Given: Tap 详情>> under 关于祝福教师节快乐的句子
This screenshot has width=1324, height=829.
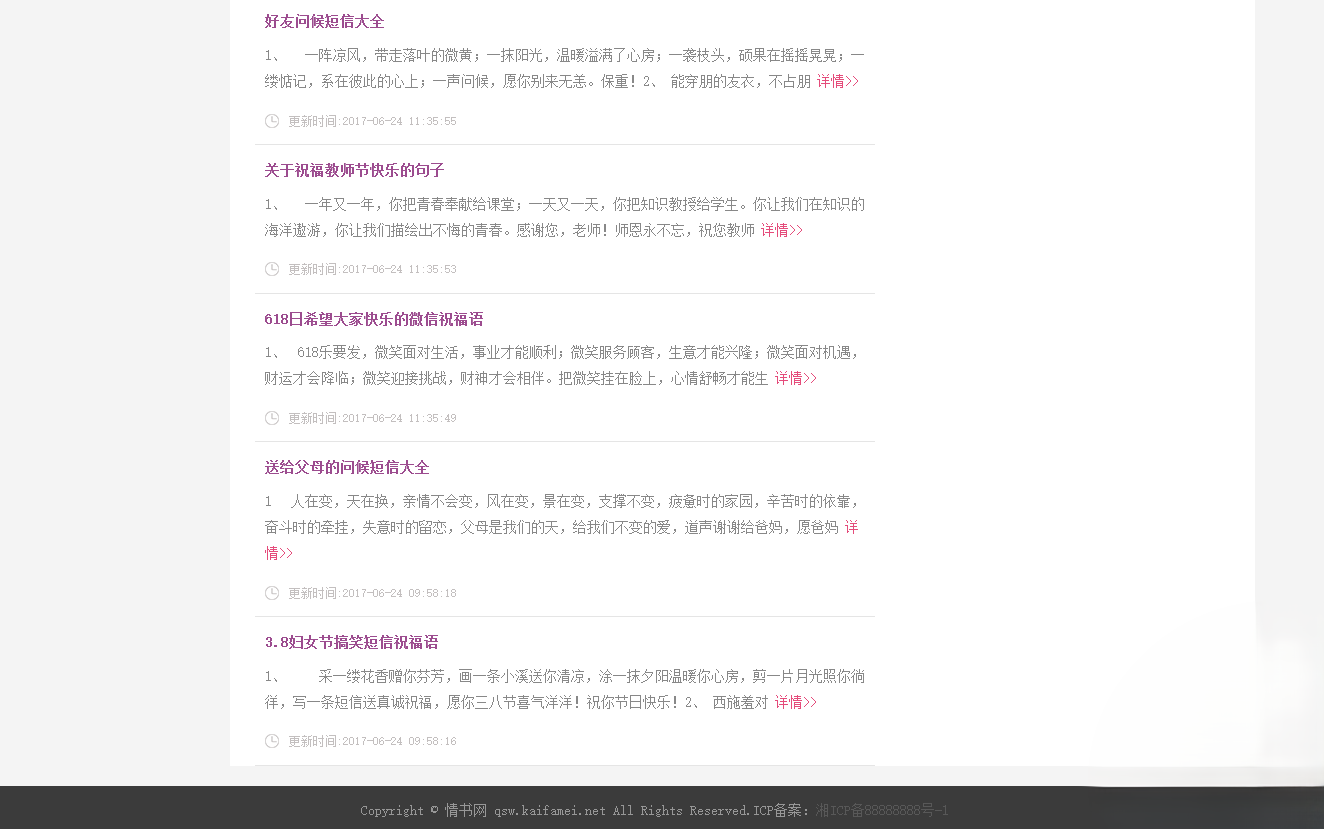Looking at the screenshot, I should (781, 230).
